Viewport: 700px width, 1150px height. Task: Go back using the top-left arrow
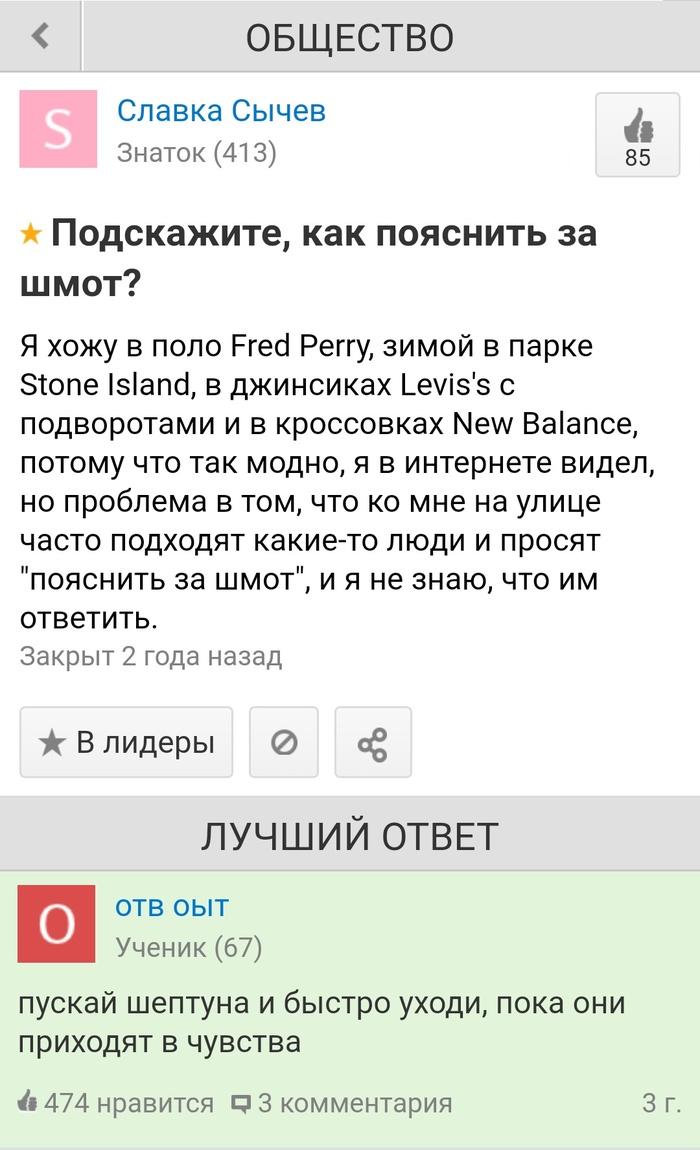(x=40, y=35)
